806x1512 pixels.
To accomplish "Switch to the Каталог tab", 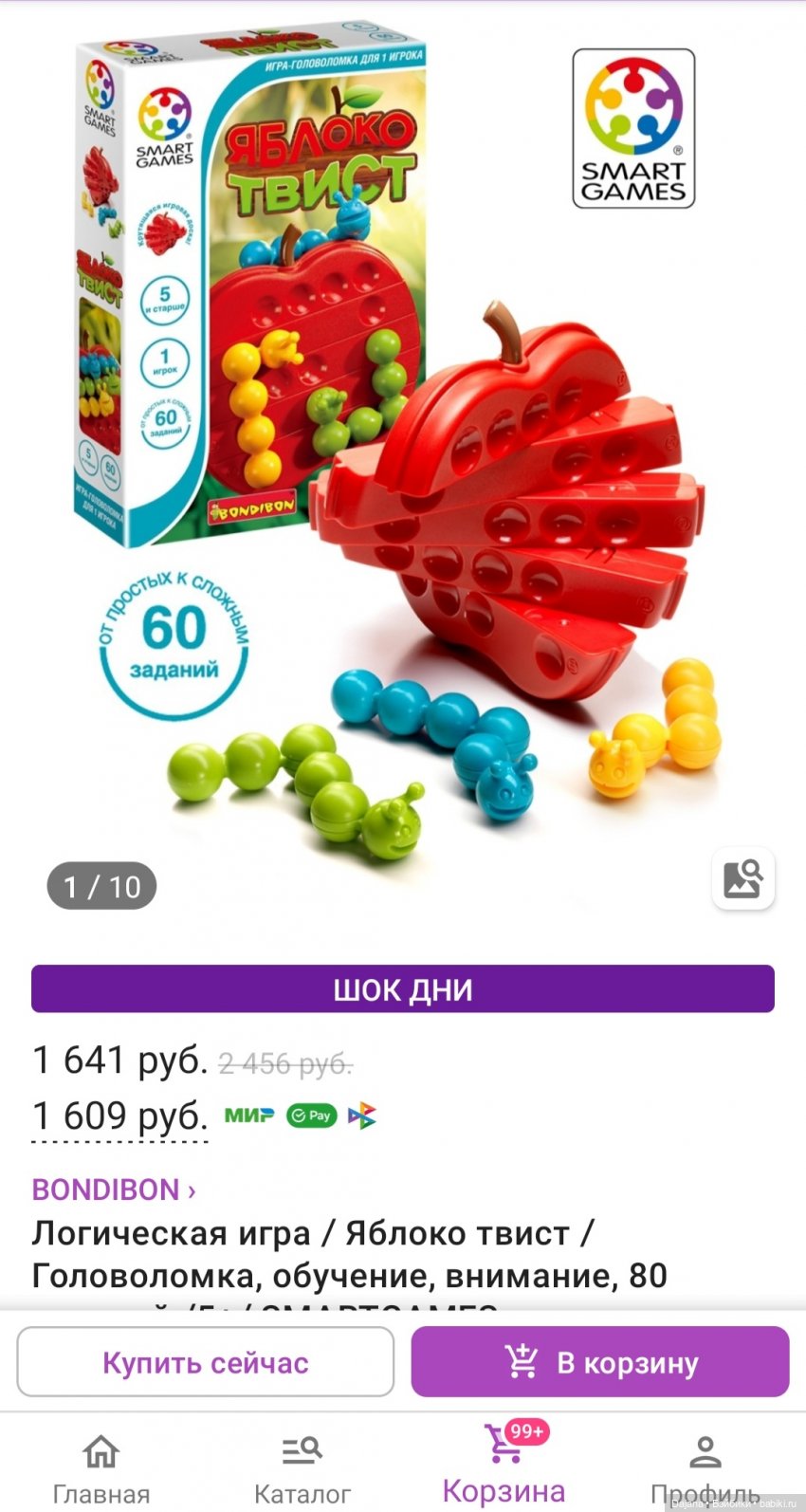I will coord(302,1467).
